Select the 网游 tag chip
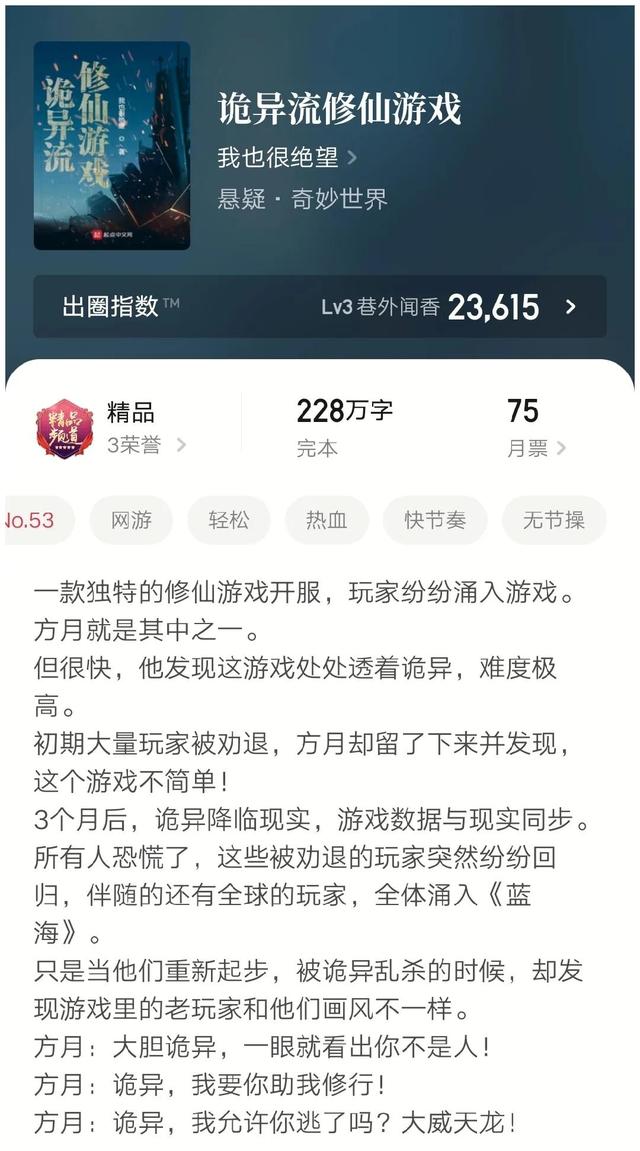Image resolution: width=640 pixels, height=1151 pixels. click(x=131, y=520)
